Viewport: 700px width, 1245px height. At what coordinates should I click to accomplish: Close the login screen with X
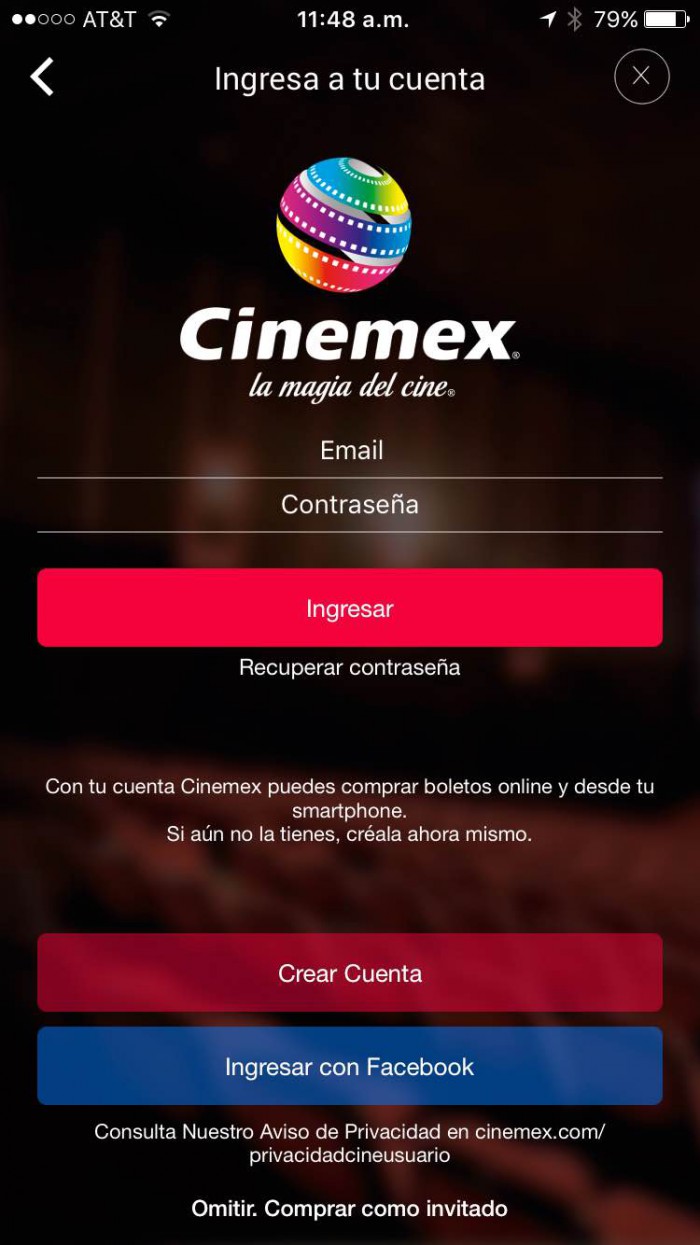pyautogui.click(x=641, y=76)
